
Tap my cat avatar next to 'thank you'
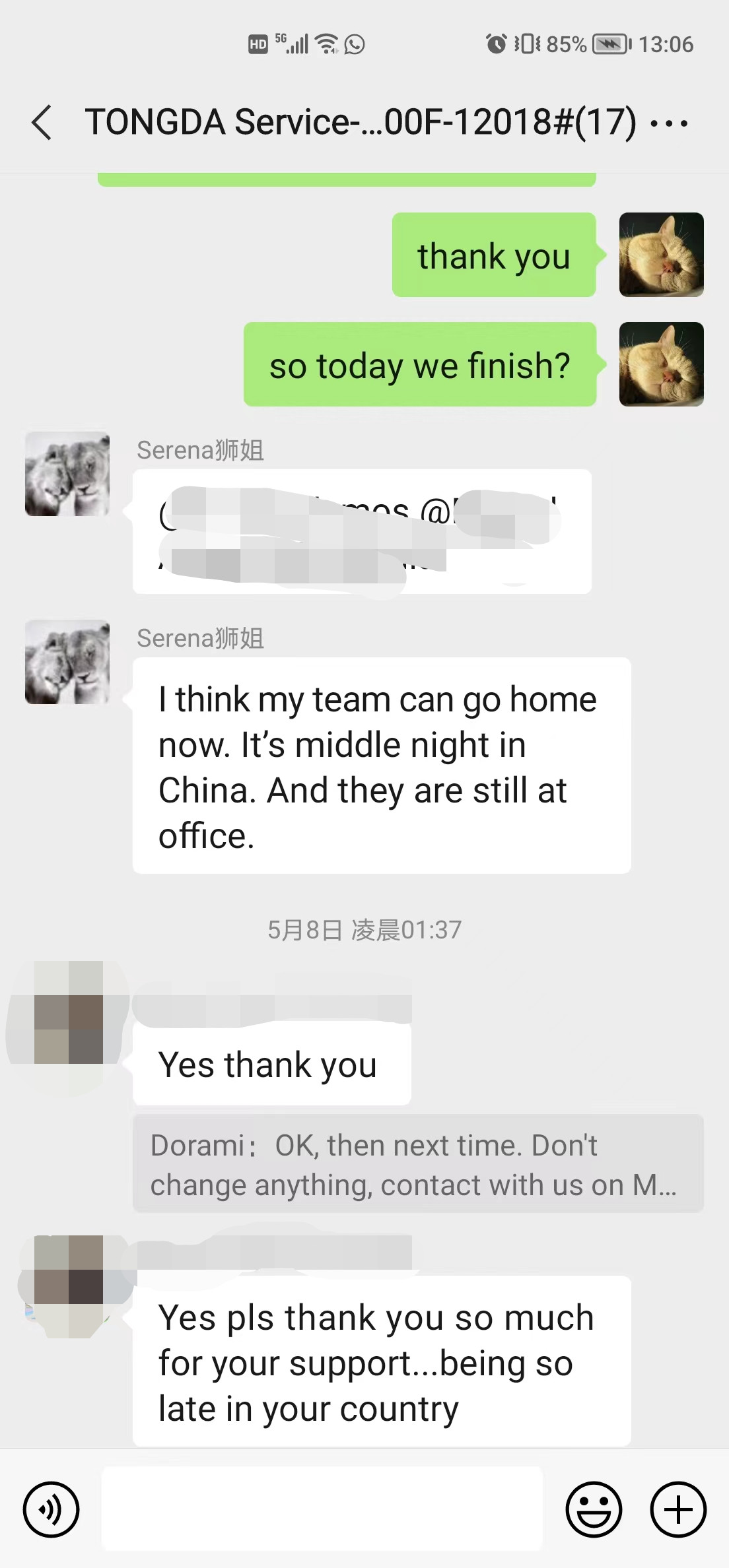pyautogui.click(x=661, y=255)
